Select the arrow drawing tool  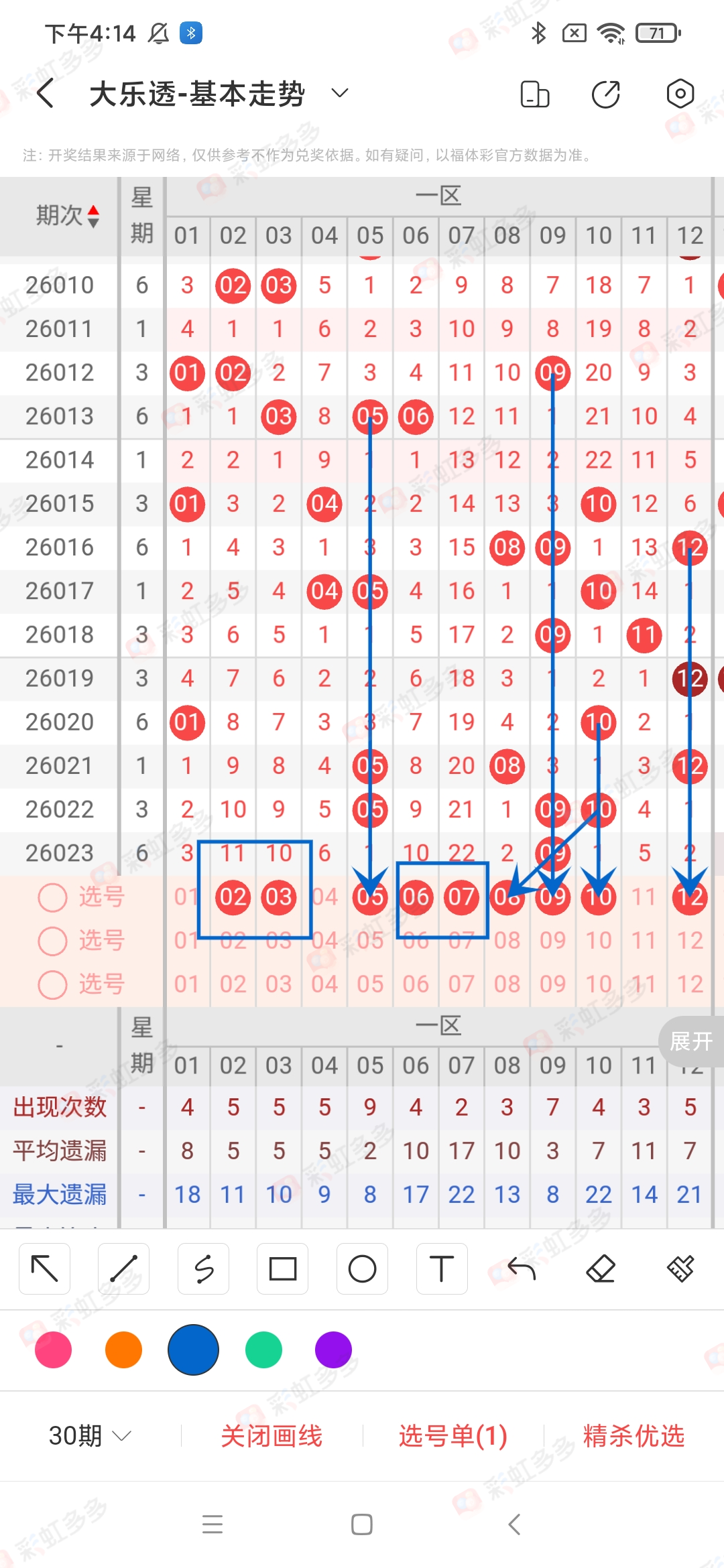[x=44, y=1268]
